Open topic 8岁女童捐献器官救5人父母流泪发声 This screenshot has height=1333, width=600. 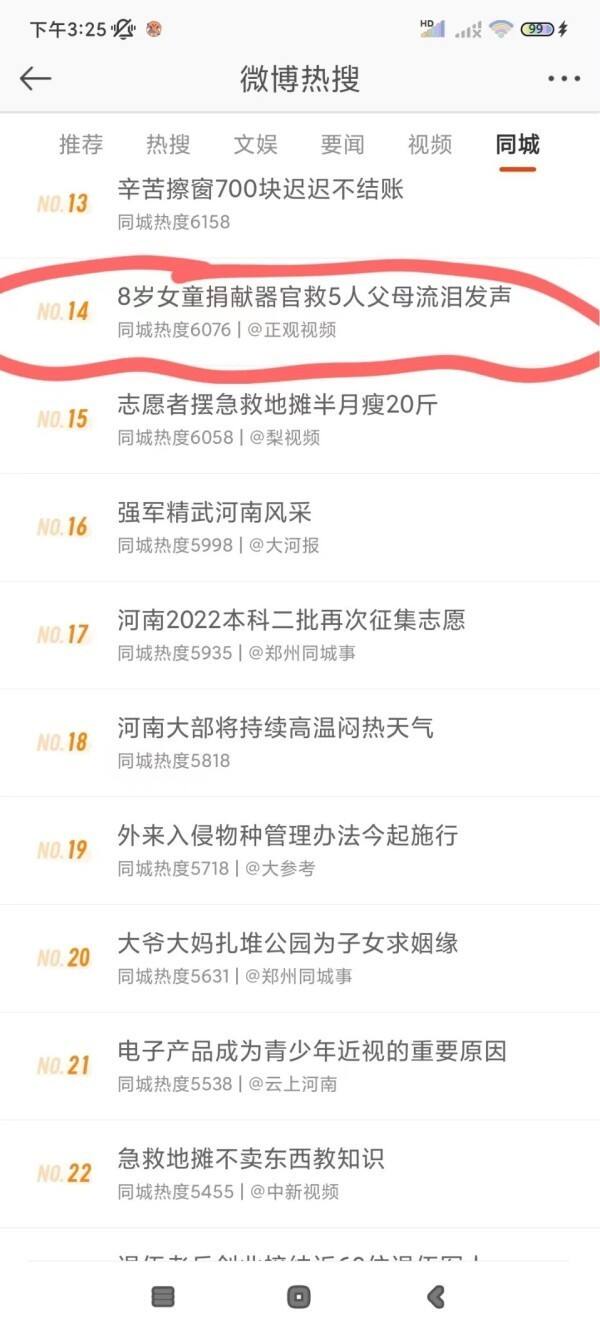(x=315, y=297)
